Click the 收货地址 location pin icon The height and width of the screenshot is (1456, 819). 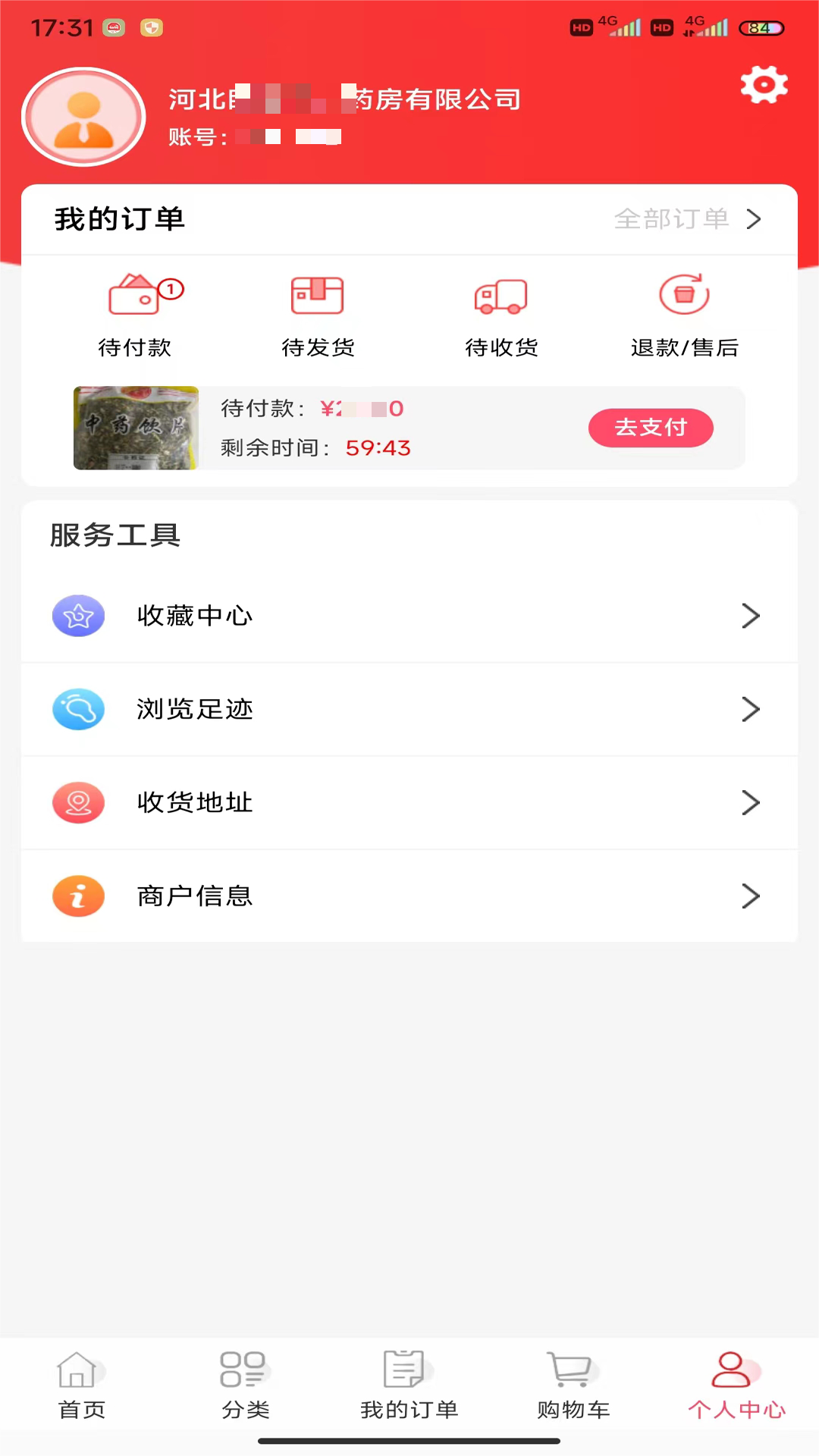[78, 802]
